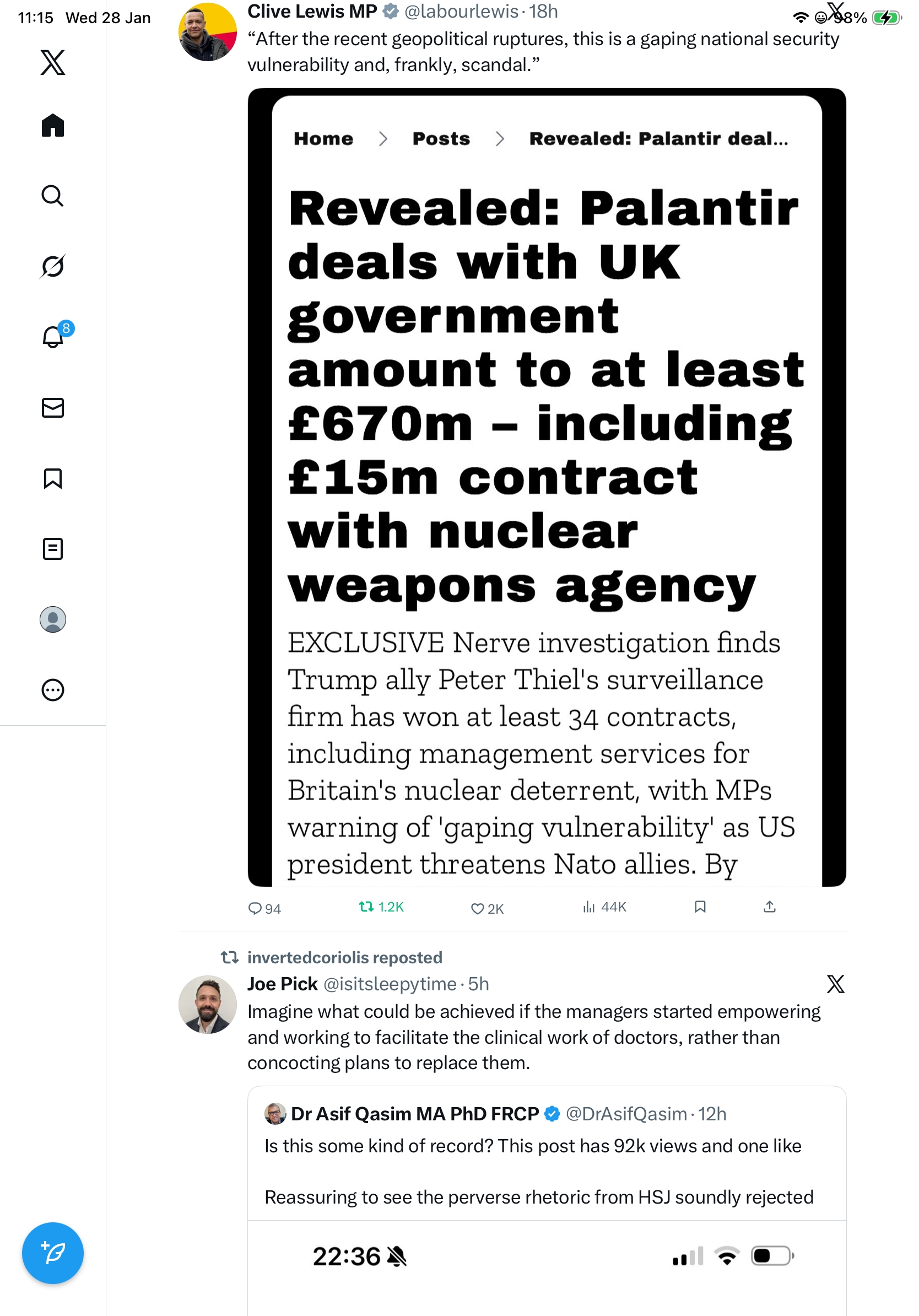Share Clive Lewis MP's post
The image size is (919, 1316).
pyautogui.click(x=770, y=907)
